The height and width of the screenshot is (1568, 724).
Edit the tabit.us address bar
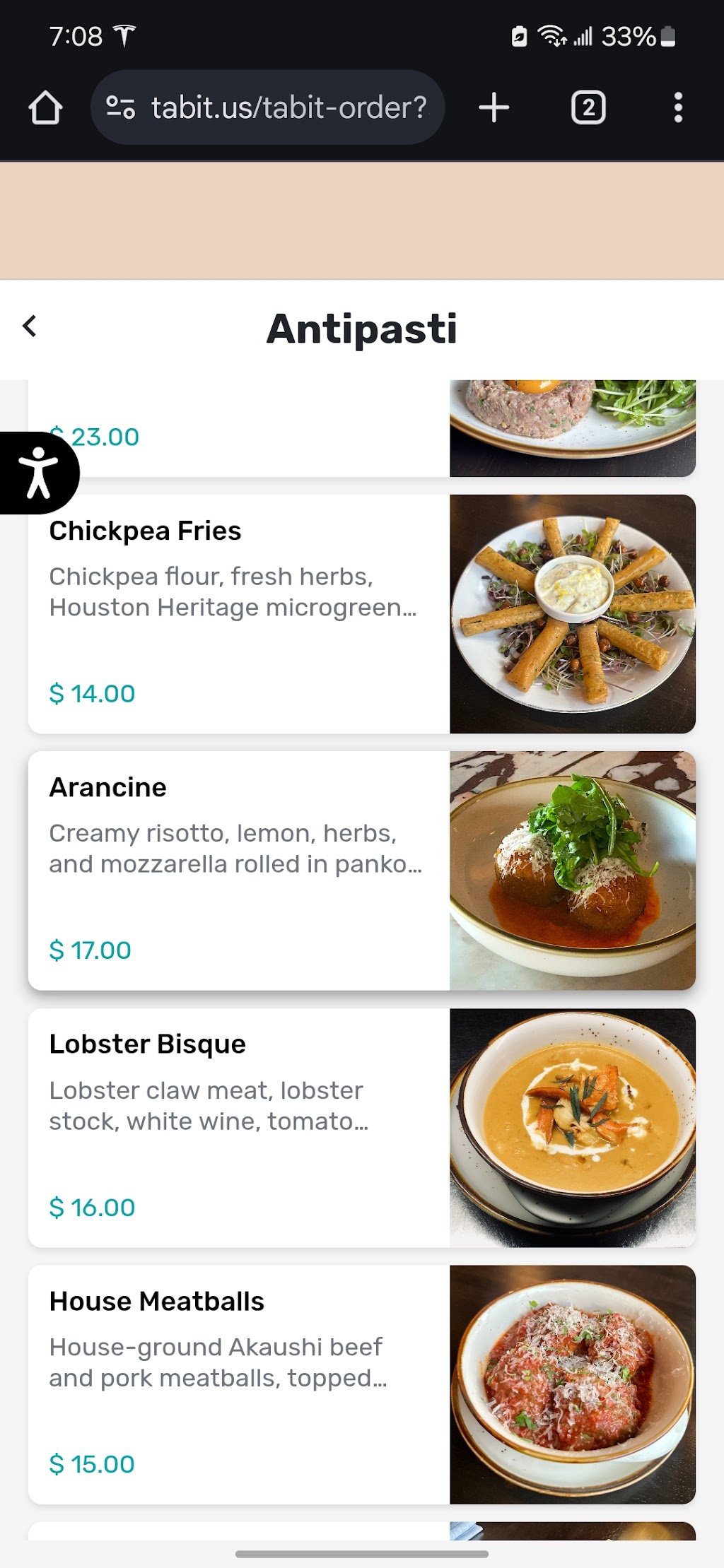[288, 107]
